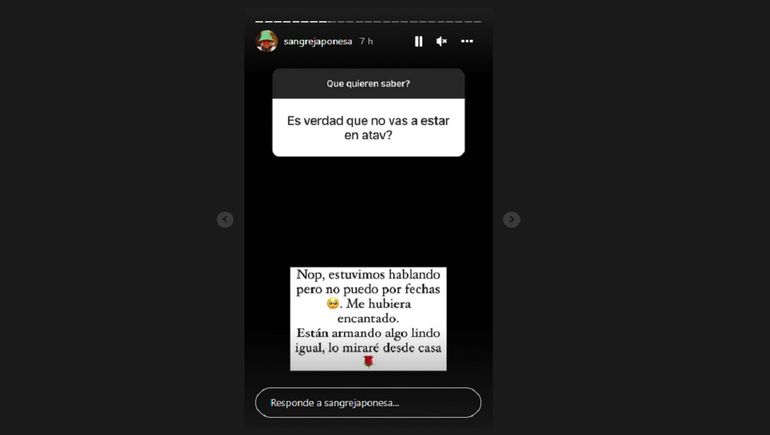Unmute the story audio
The width and height of the screenshot is (770, 435).
(x=442, y=41)
